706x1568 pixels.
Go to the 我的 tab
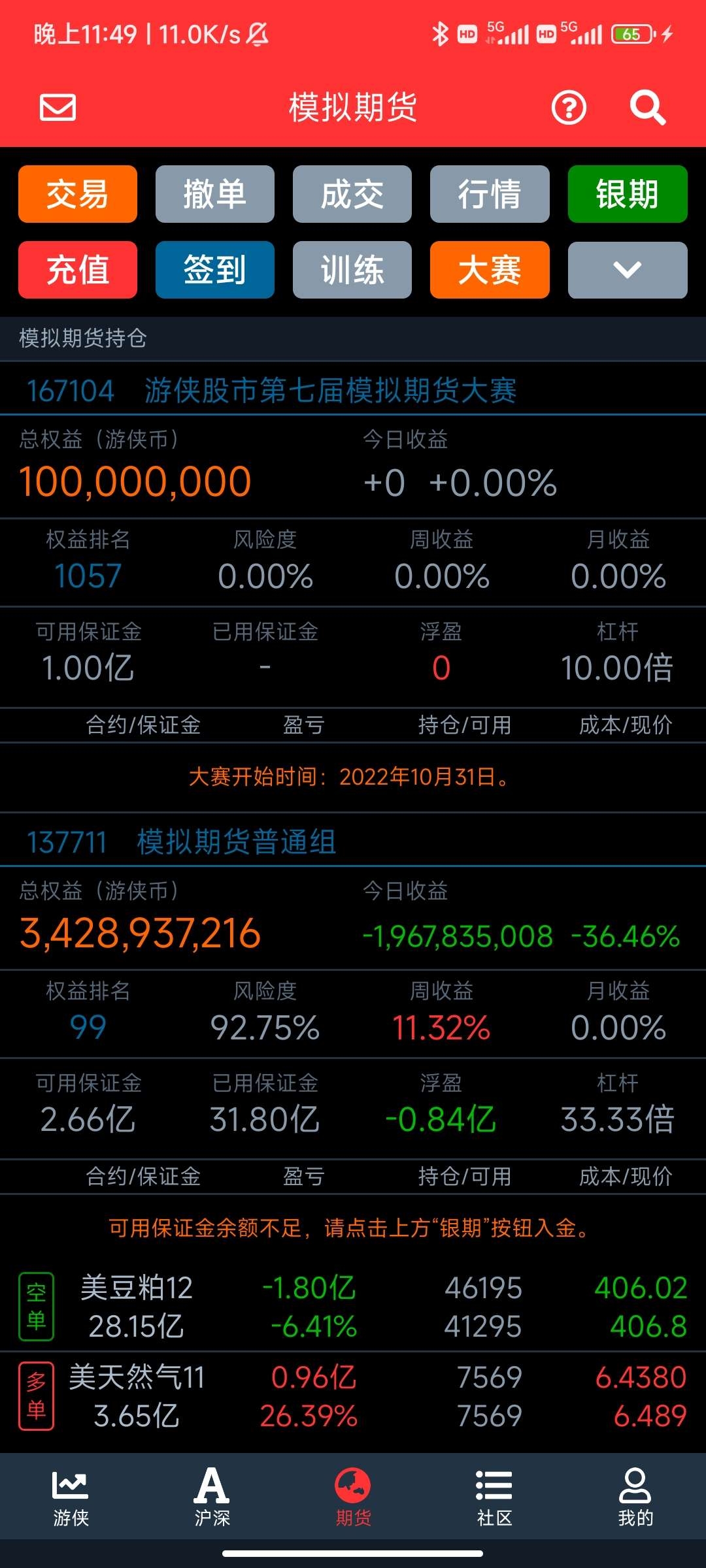tap(635, 1497)
